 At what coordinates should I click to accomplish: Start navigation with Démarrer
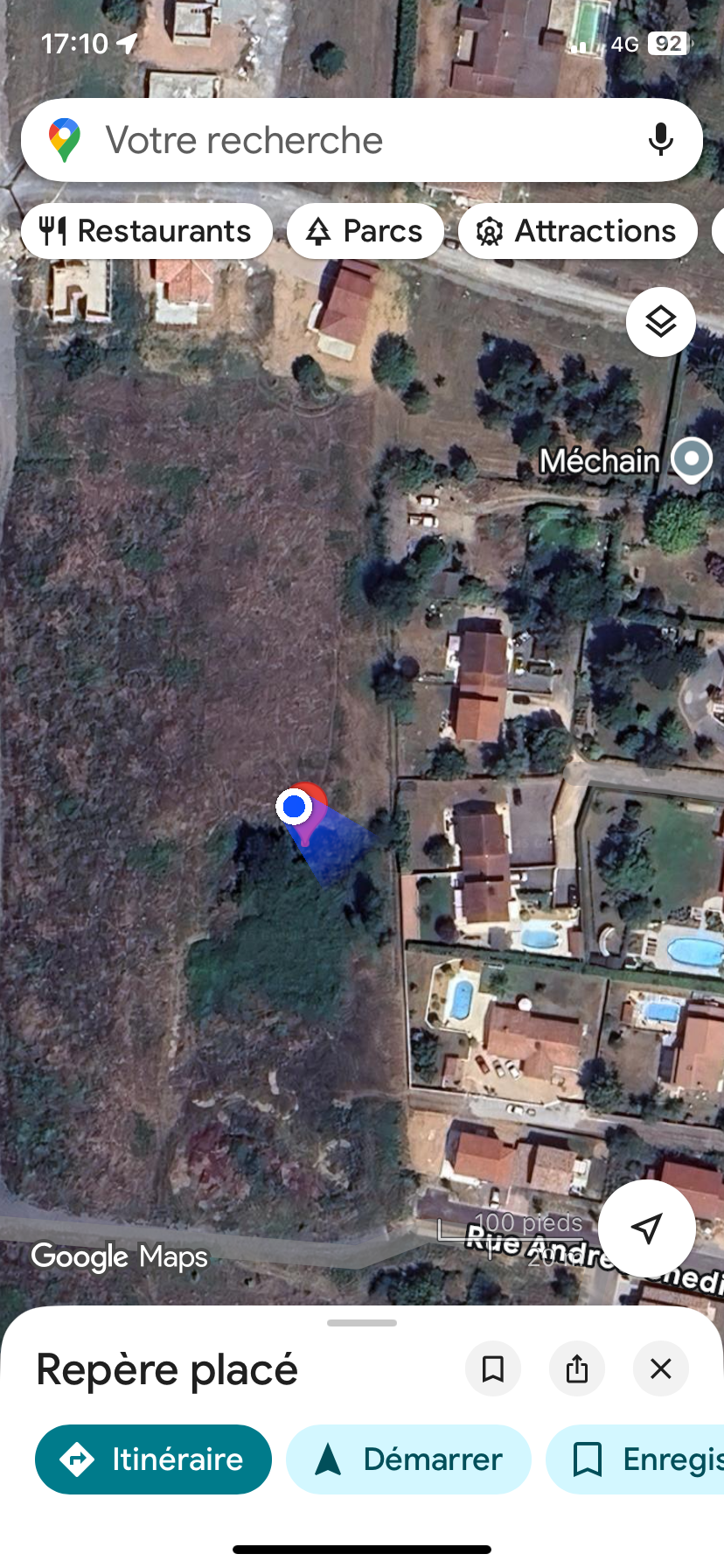pos(408,1459)
